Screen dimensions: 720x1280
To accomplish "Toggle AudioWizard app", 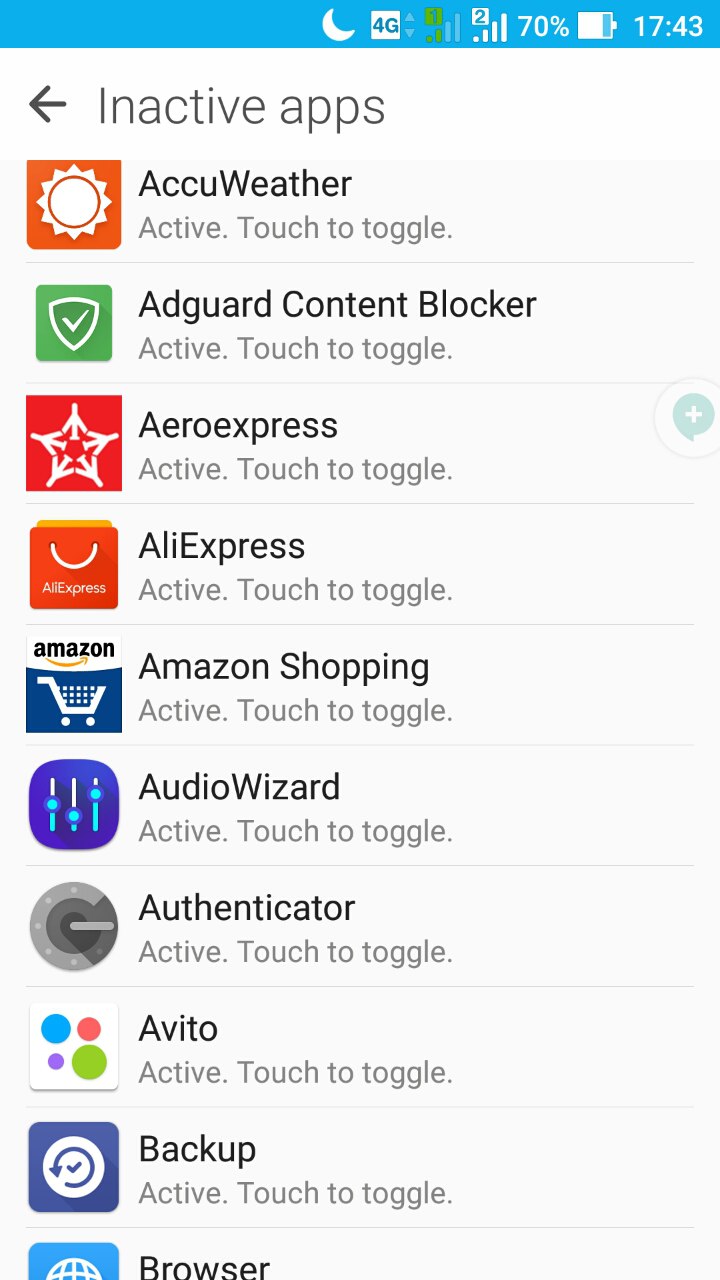I will pyautogui.click(x=360, y=806).
